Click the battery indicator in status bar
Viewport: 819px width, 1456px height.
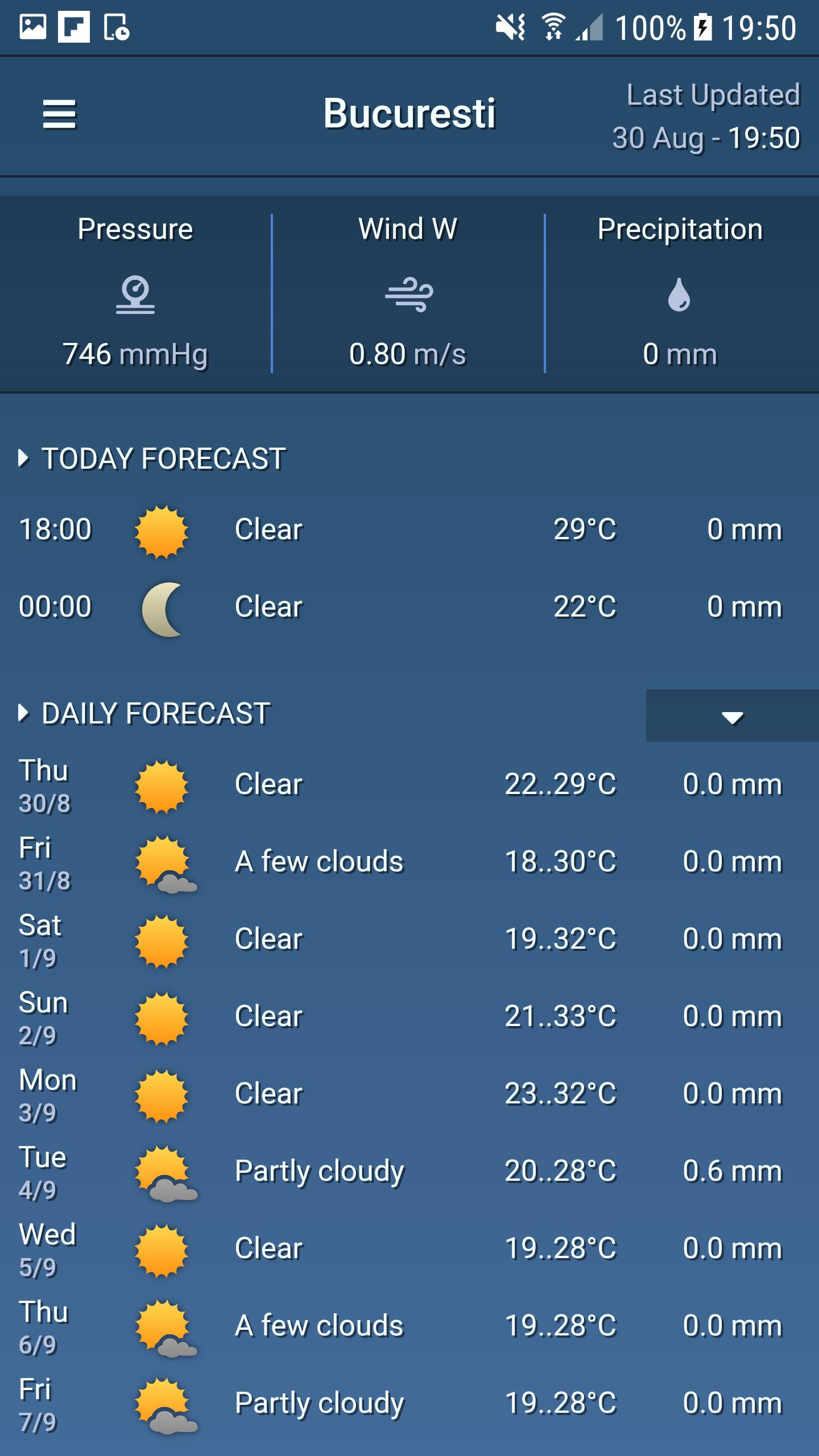pos(702,27)
